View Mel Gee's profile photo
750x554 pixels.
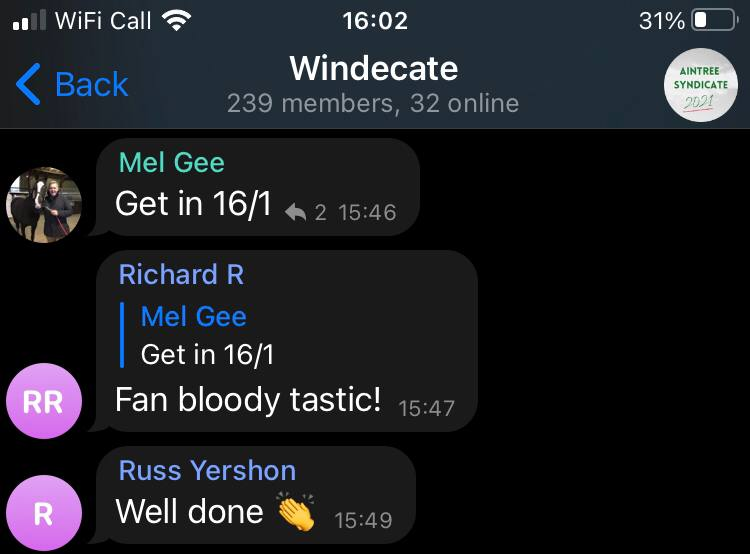[x=44, y=204]
